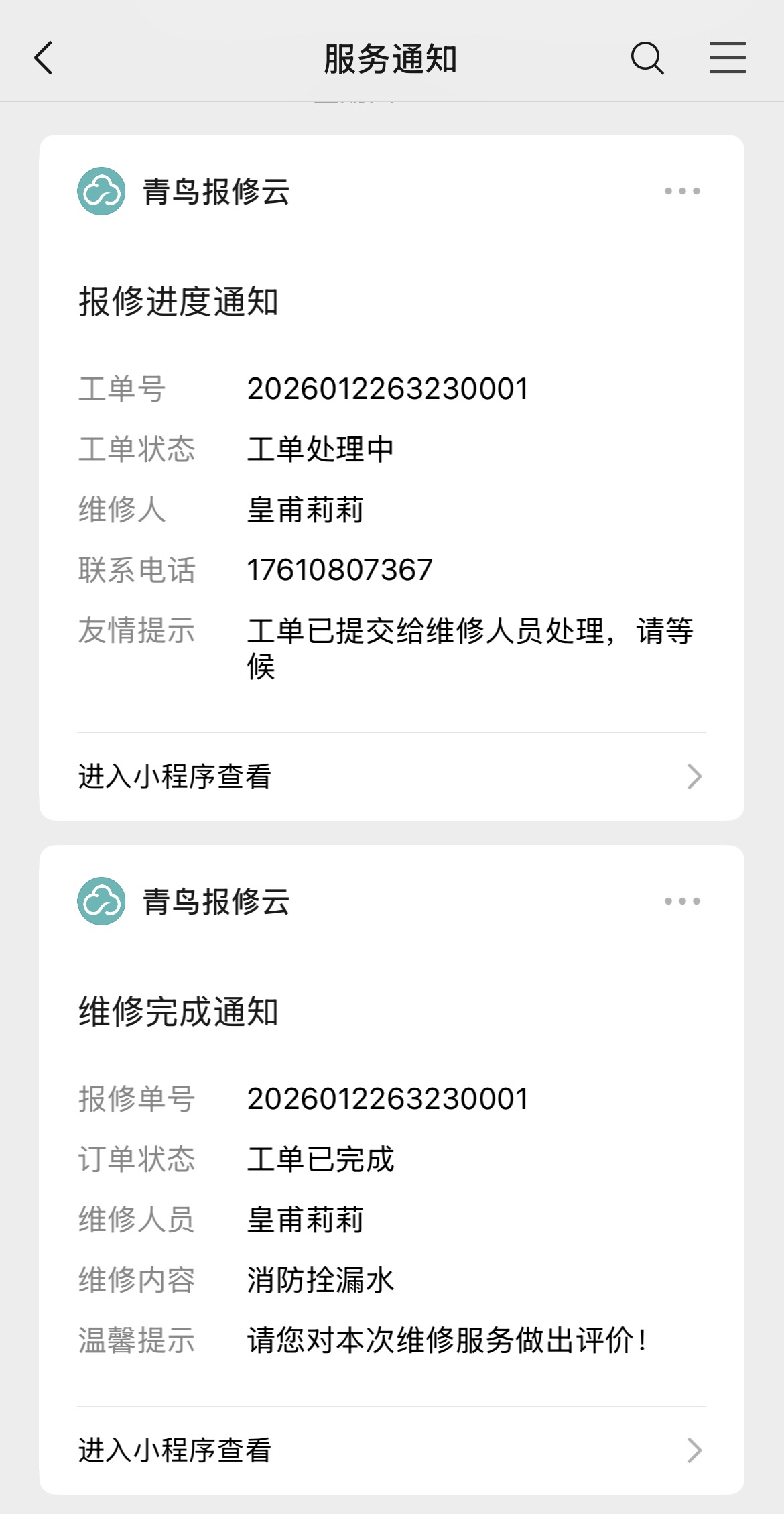Tap the chevron beside 进入小程序查看 on top card
The image size is (784, 1514).
point(695,777)
